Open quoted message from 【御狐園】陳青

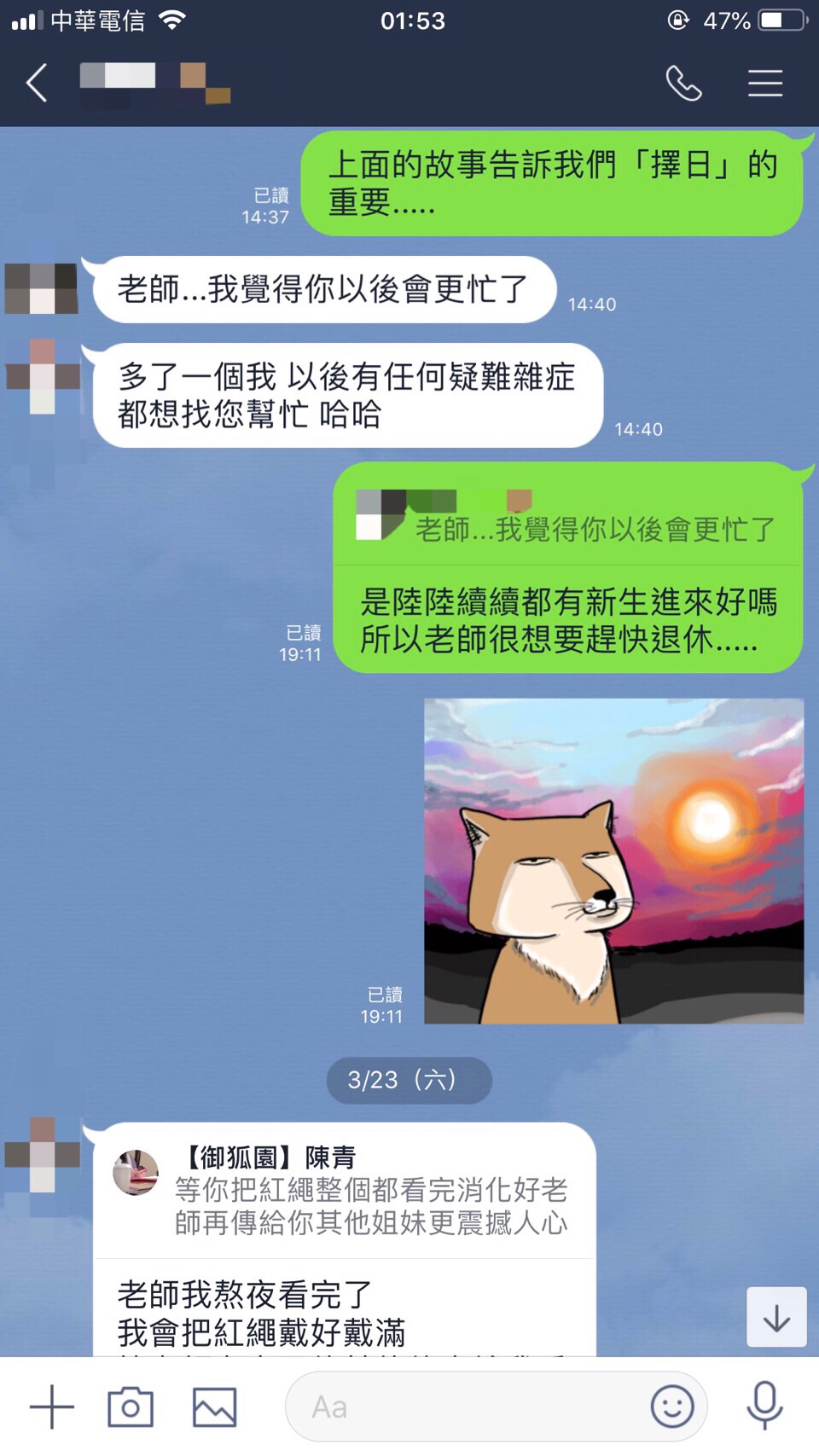point(344,1191)
